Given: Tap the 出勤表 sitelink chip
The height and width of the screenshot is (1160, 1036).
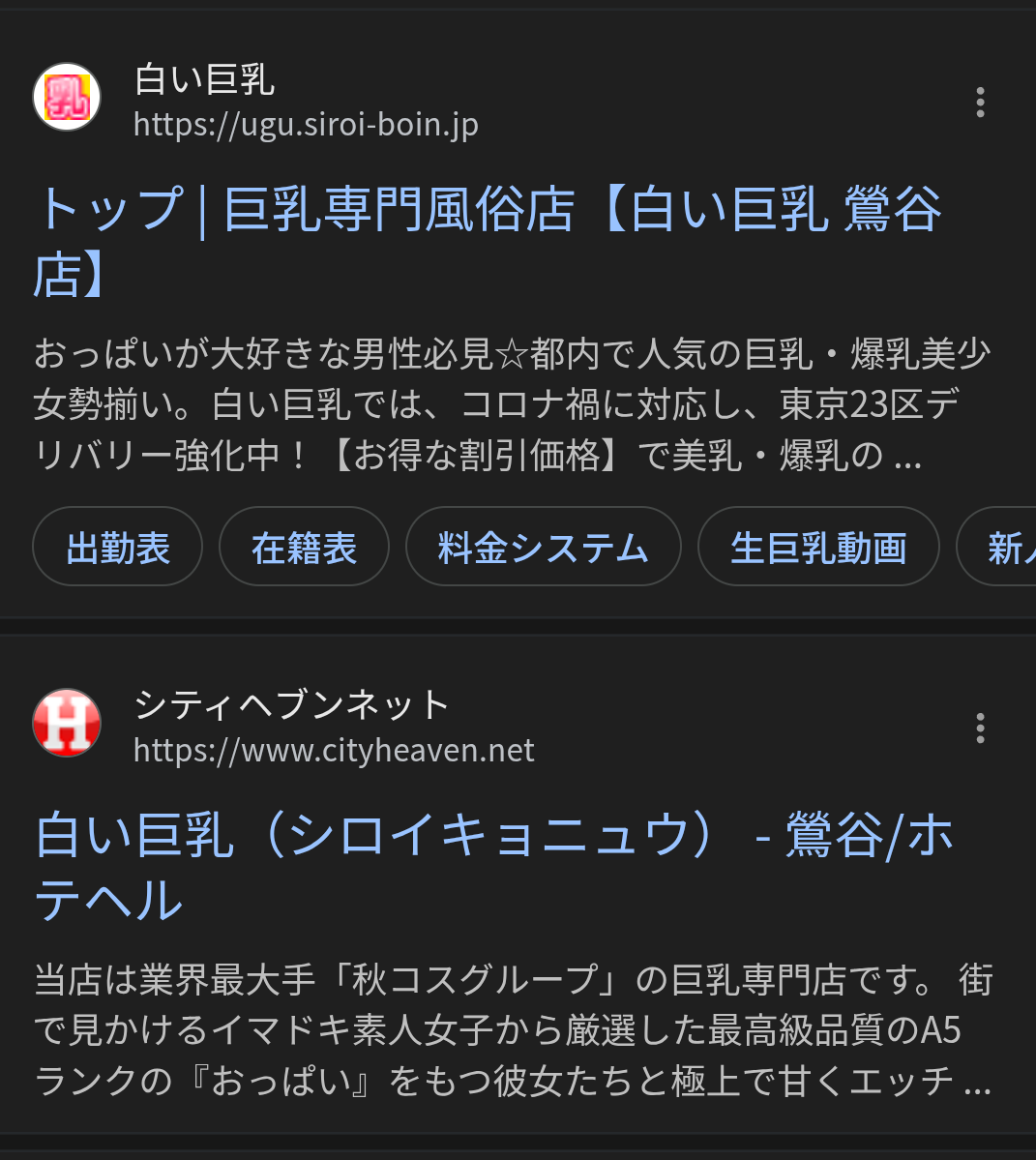Looking at the screenshot, I should pos(118,548).
